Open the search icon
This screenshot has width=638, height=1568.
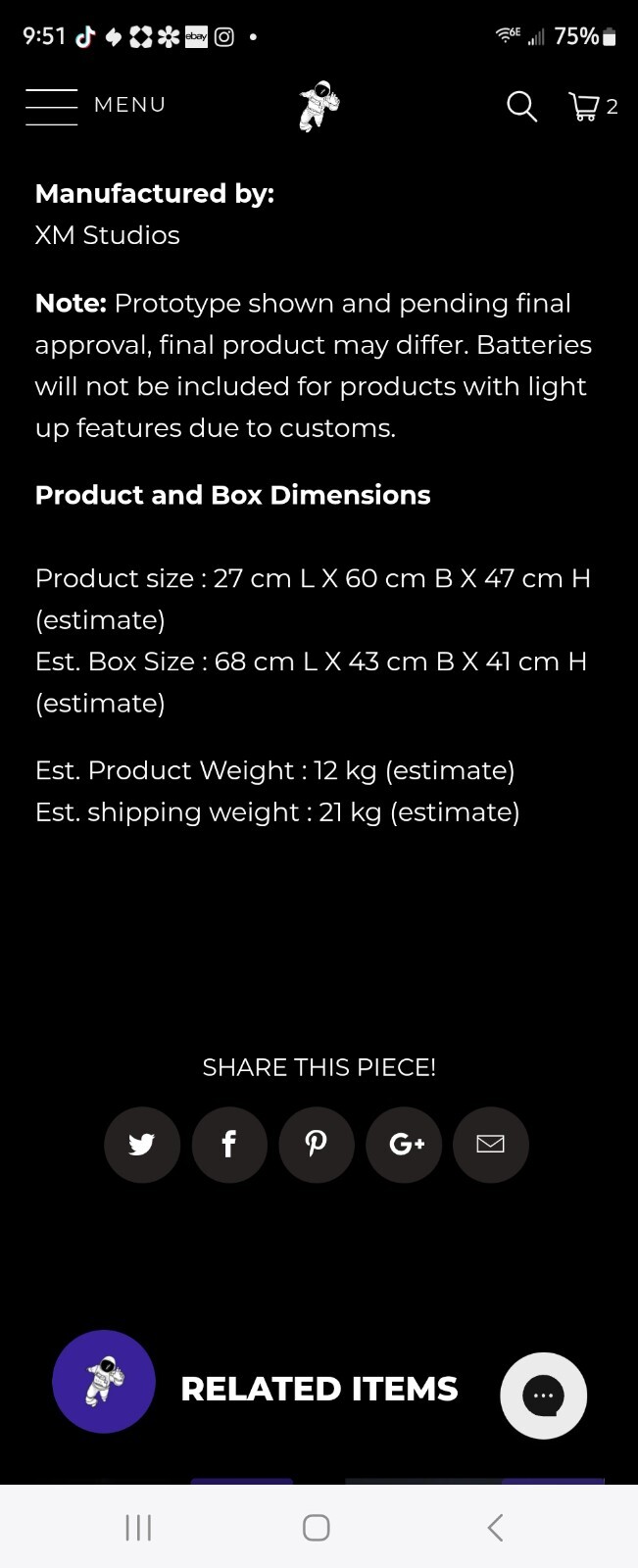point(521,106)
